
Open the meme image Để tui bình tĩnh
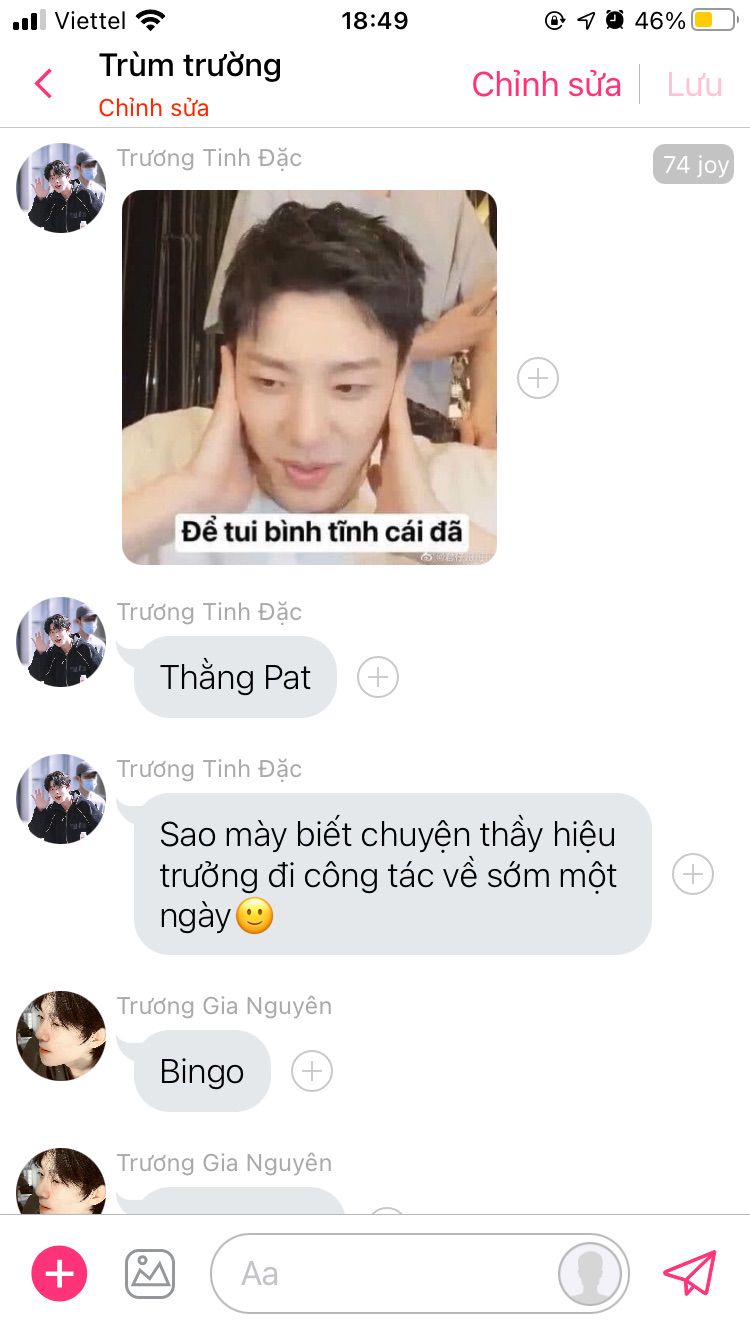pyautogui.click(x=309, y=377)
